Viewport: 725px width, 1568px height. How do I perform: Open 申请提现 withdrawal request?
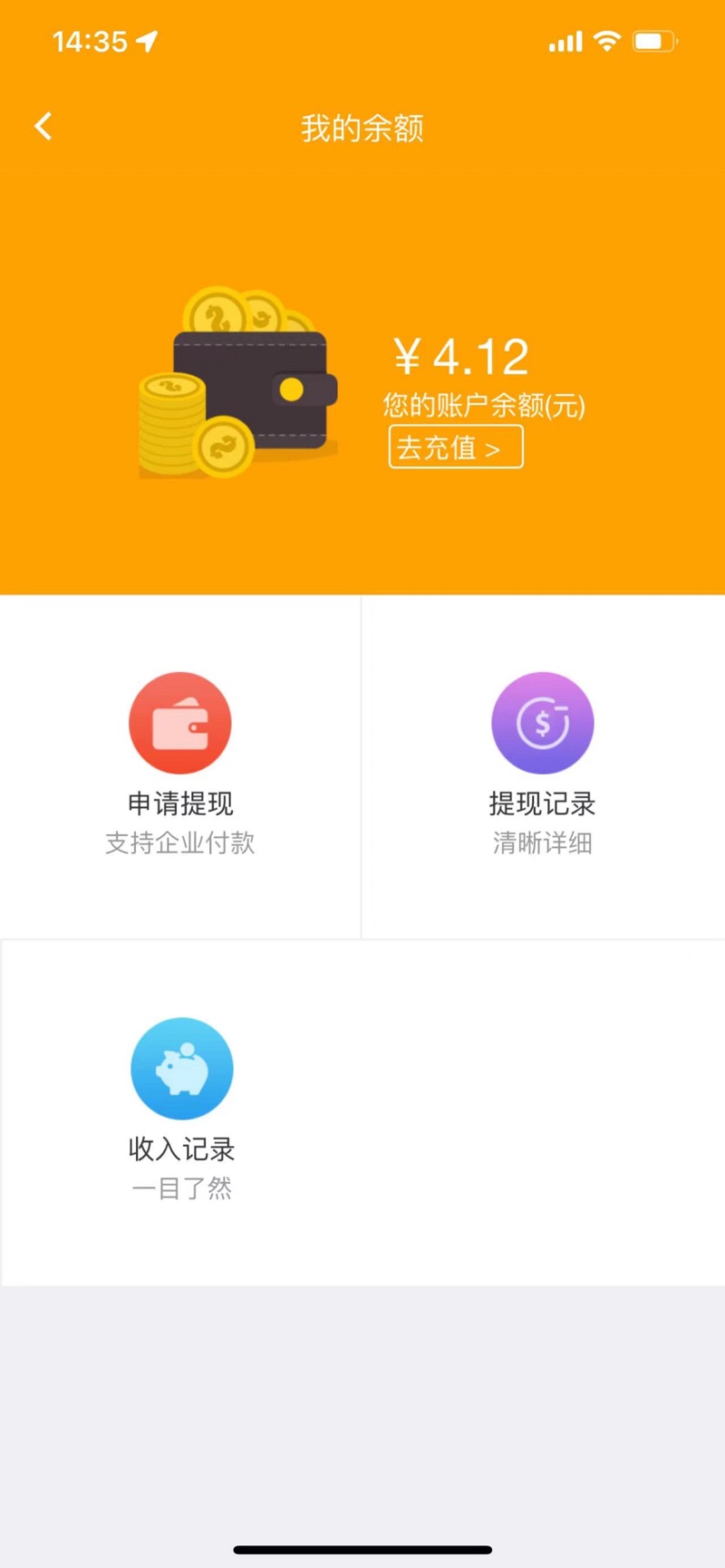pyautogui.click(x=180, y=761)
